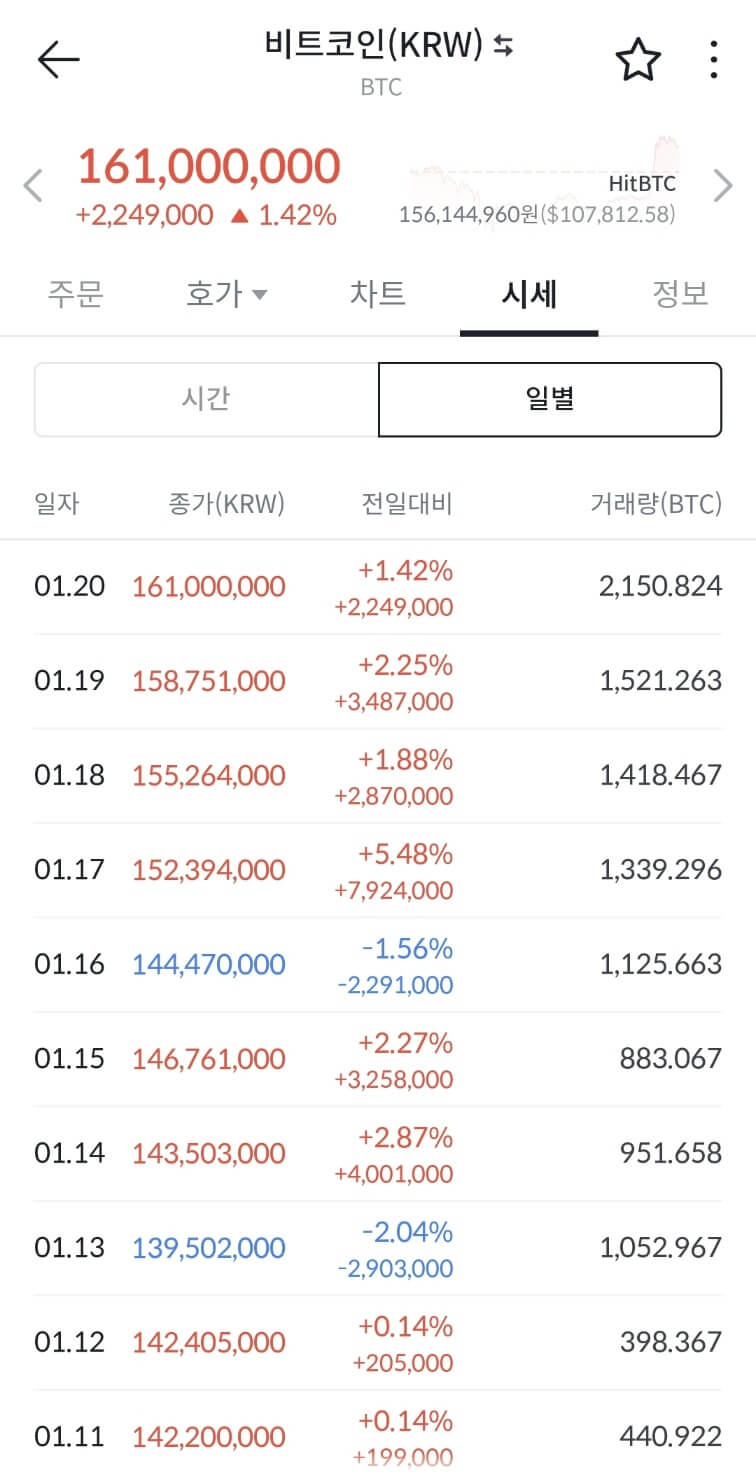Switch to the 차트 tab
The width and height of the screenshot is (756, 1476).
point(378,294)
